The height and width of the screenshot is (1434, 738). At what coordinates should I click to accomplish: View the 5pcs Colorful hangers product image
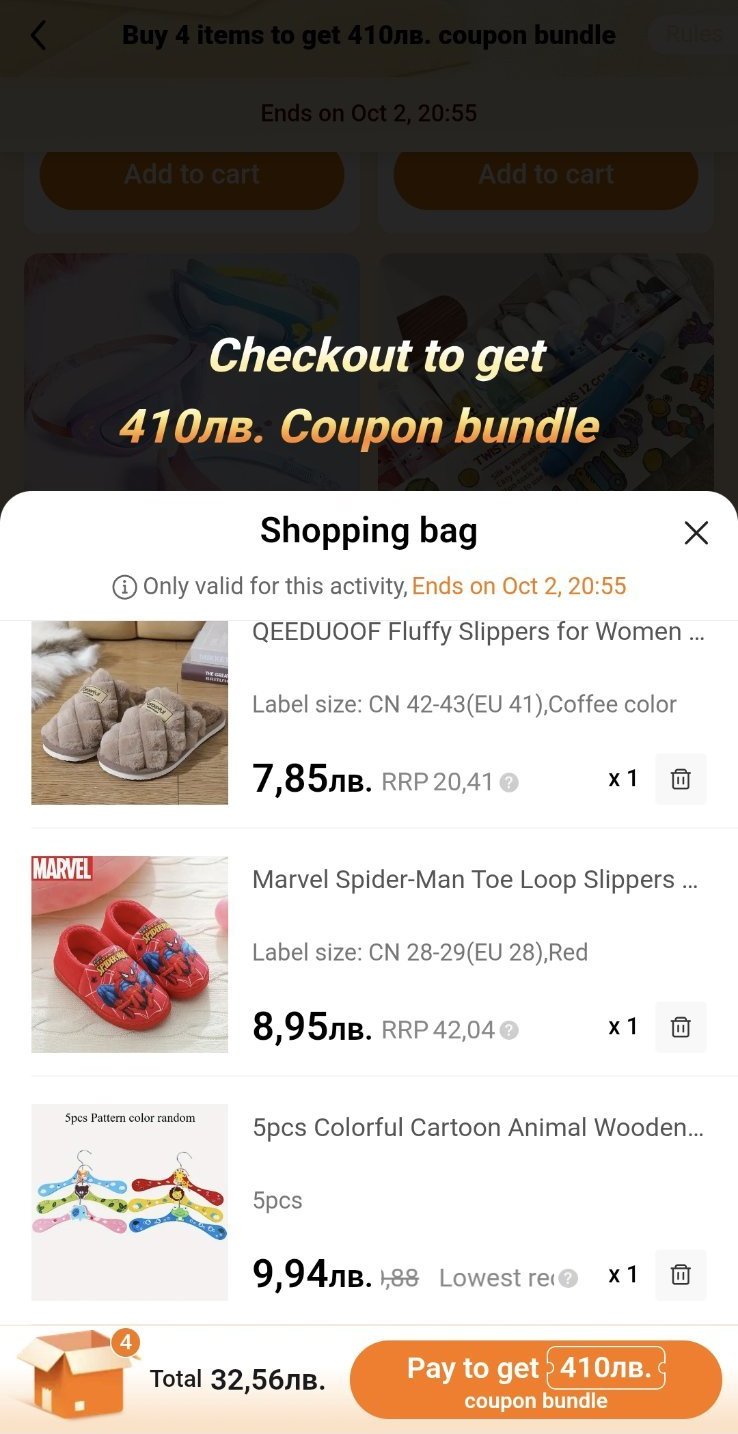[130, 1202]
